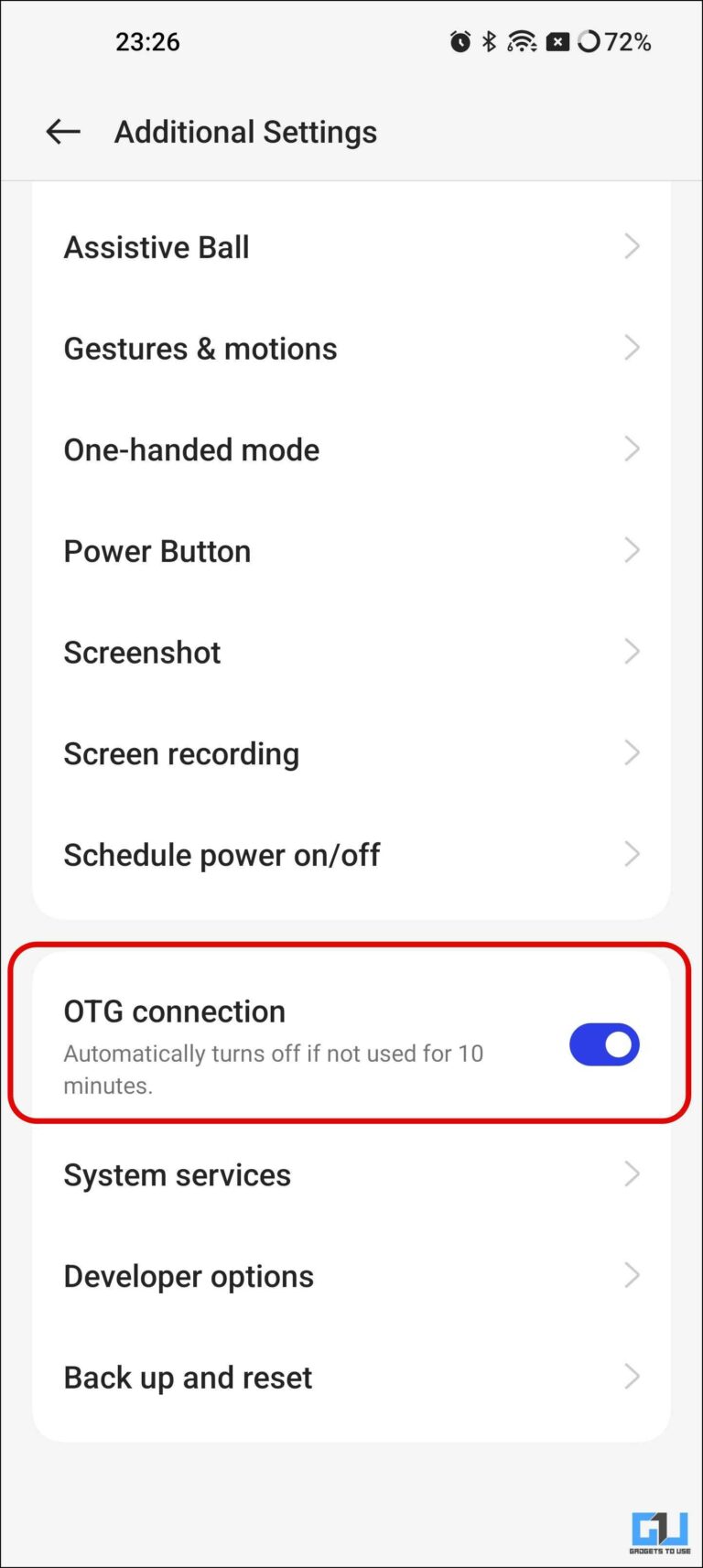The height and width of the screenshot is (1568, 703).
Task: Click the clock showing 23:26
Action: coord(148,41)
